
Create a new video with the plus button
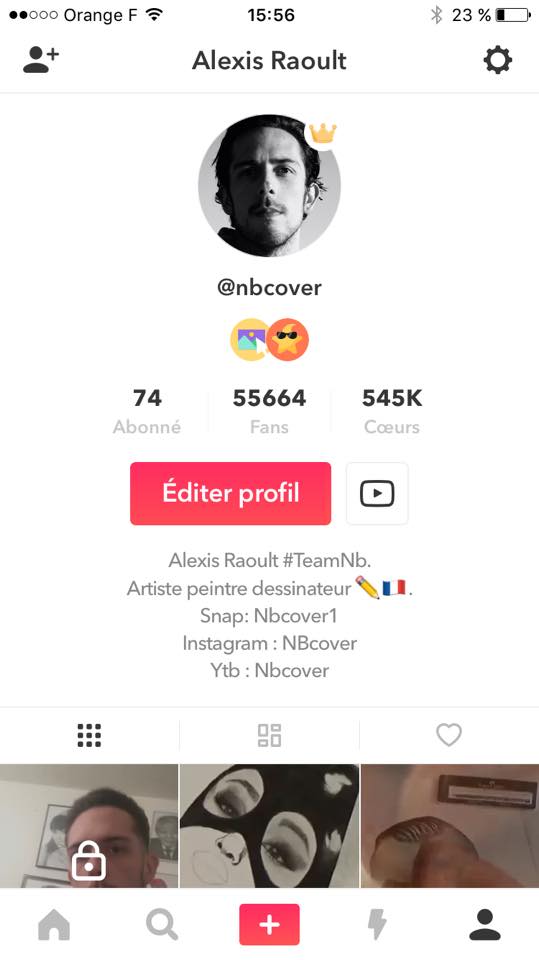[x=270, y=924]
